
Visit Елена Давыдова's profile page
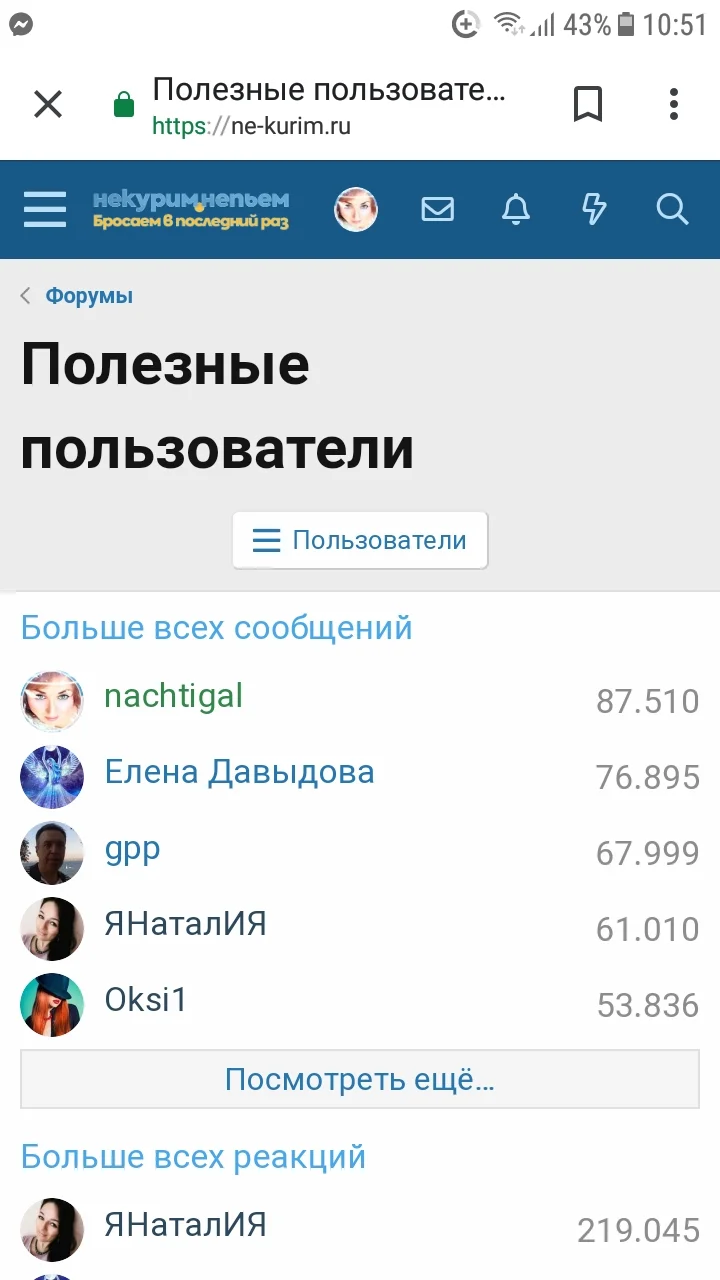pyautogui.click(x=239, y=772)
